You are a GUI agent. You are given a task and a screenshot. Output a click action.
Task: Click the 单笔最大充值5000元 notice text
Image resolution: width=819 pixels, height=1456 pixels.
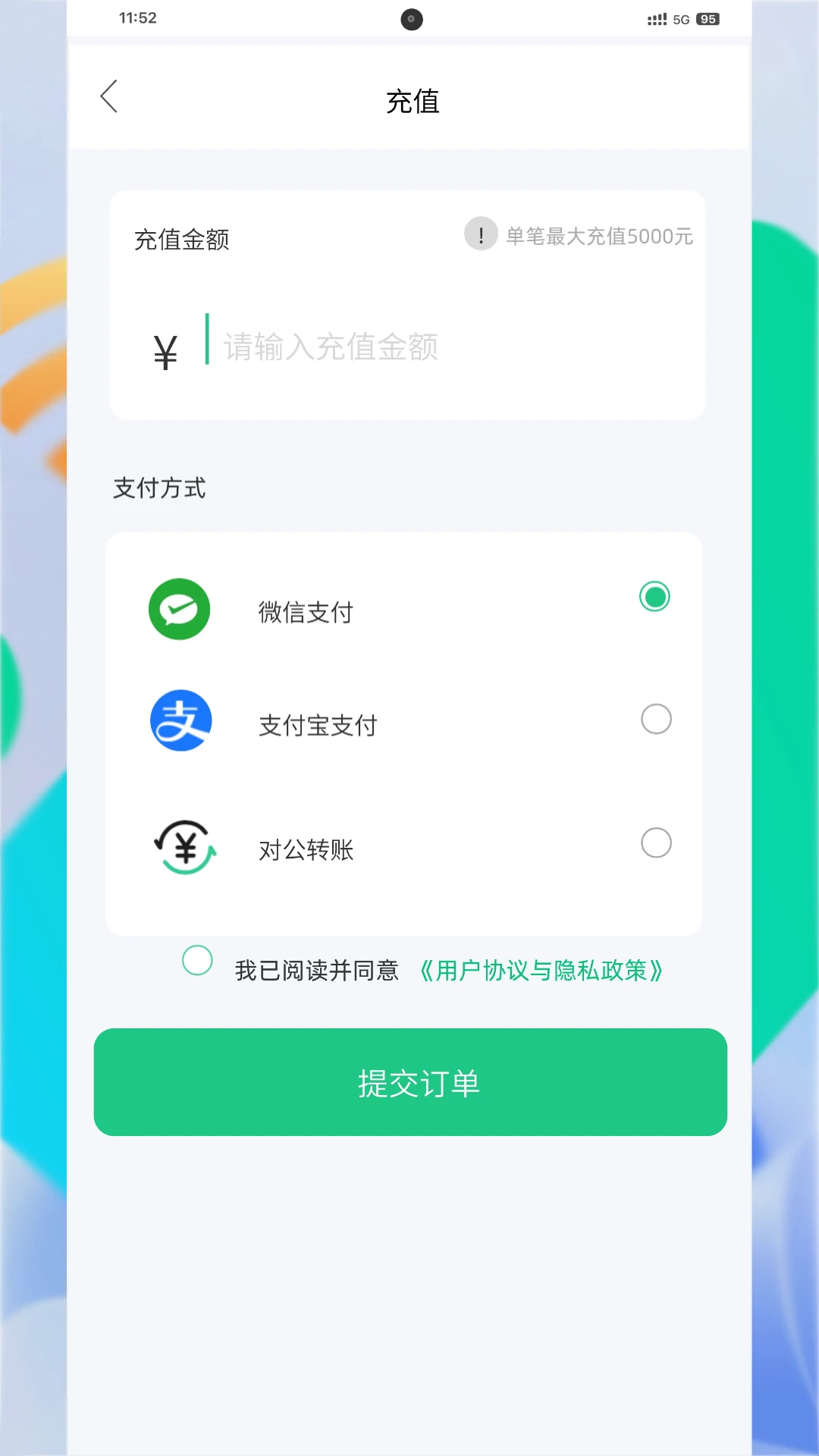[x=598, y=235]
